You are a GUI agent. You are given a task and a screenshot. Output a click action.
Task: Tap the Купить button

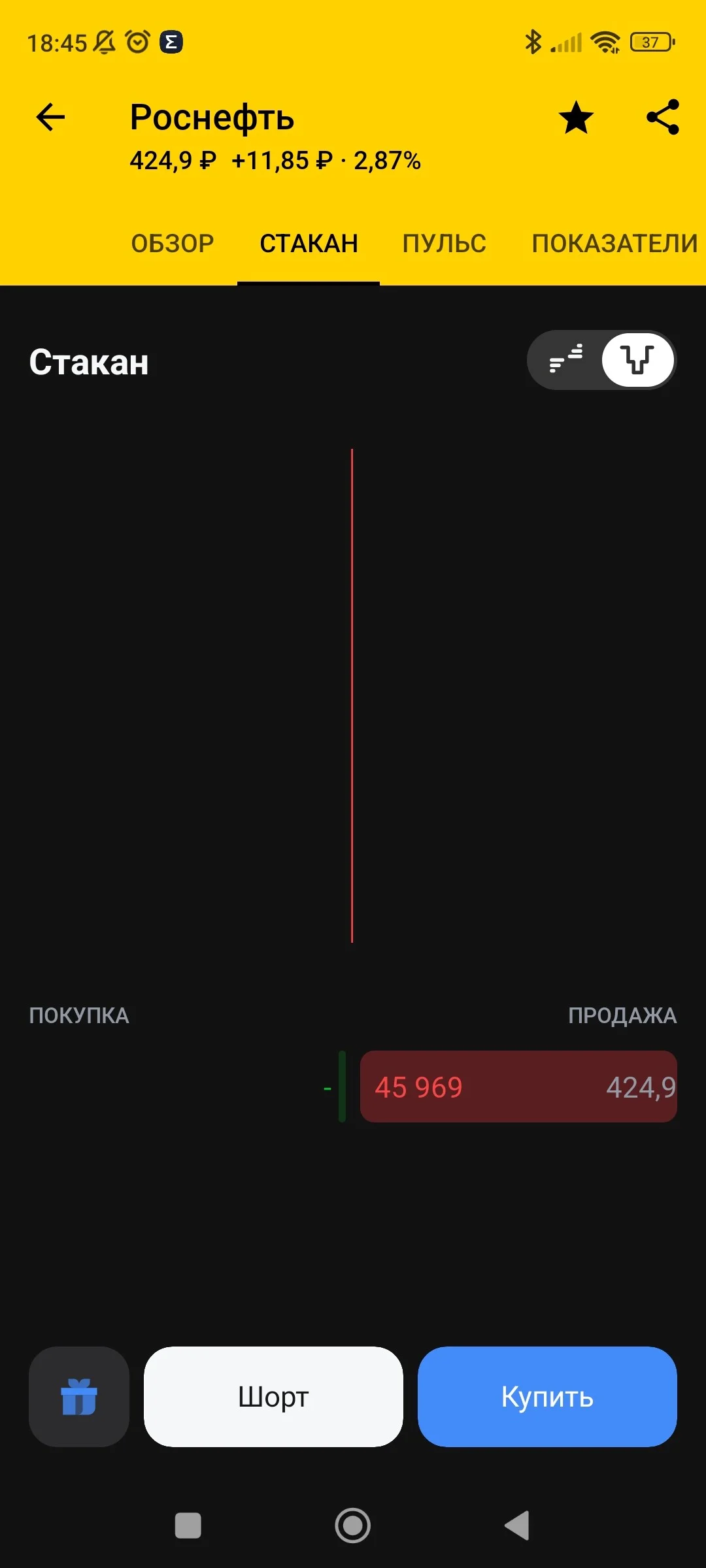(x=547, y=1397)
